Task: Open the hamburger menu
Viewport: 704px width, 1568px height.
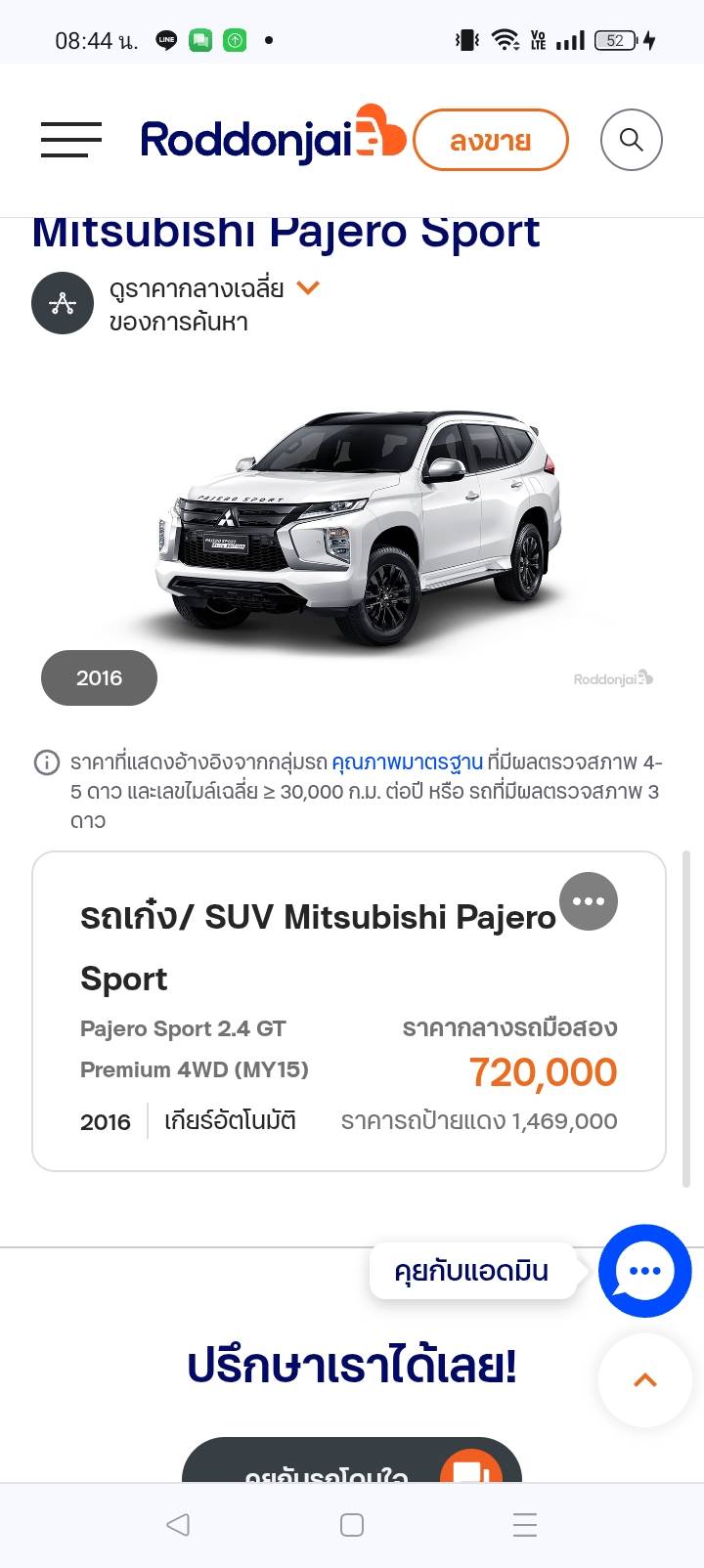Action: tap(70, 140)
